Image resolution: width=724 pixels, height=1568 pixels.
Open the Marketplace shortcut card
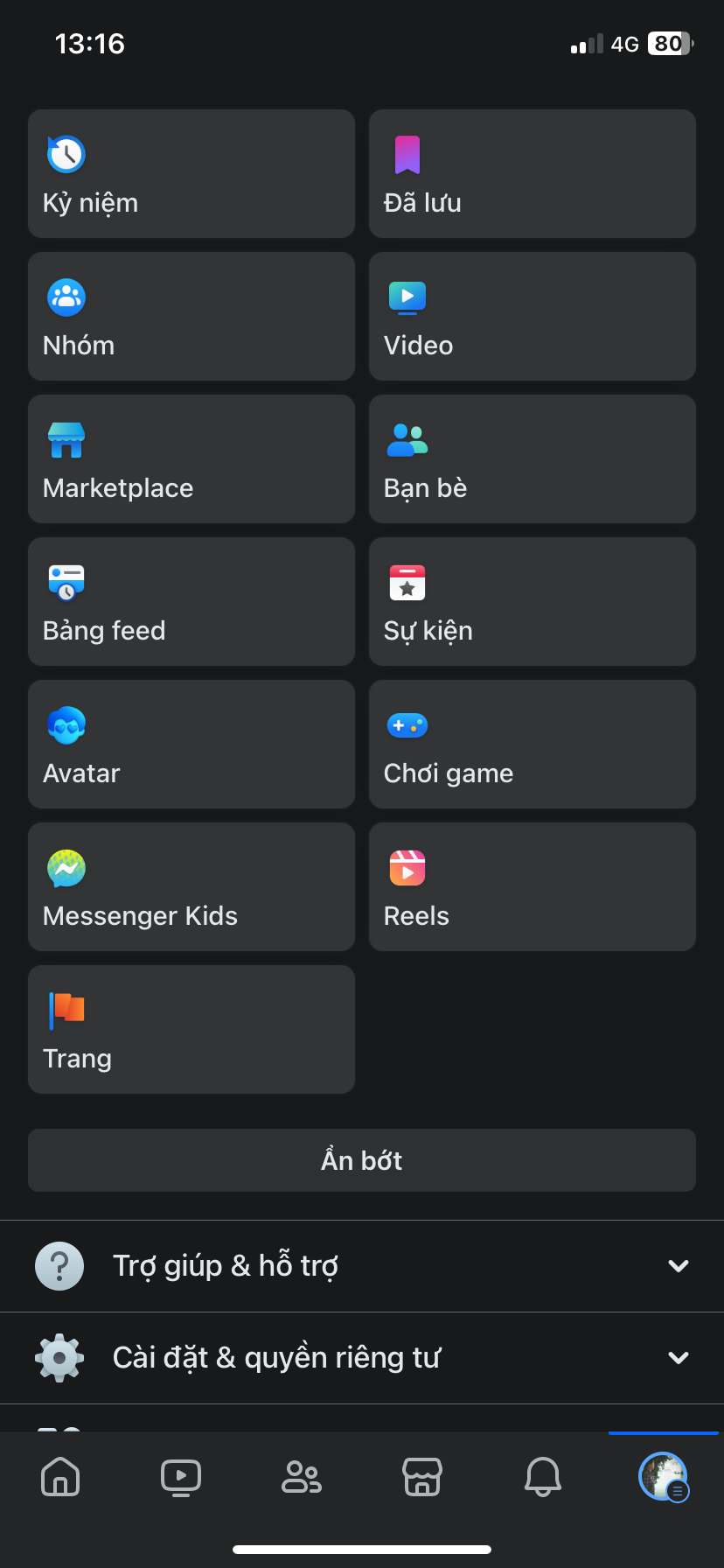pyautogui.click(x=191, y=459)
